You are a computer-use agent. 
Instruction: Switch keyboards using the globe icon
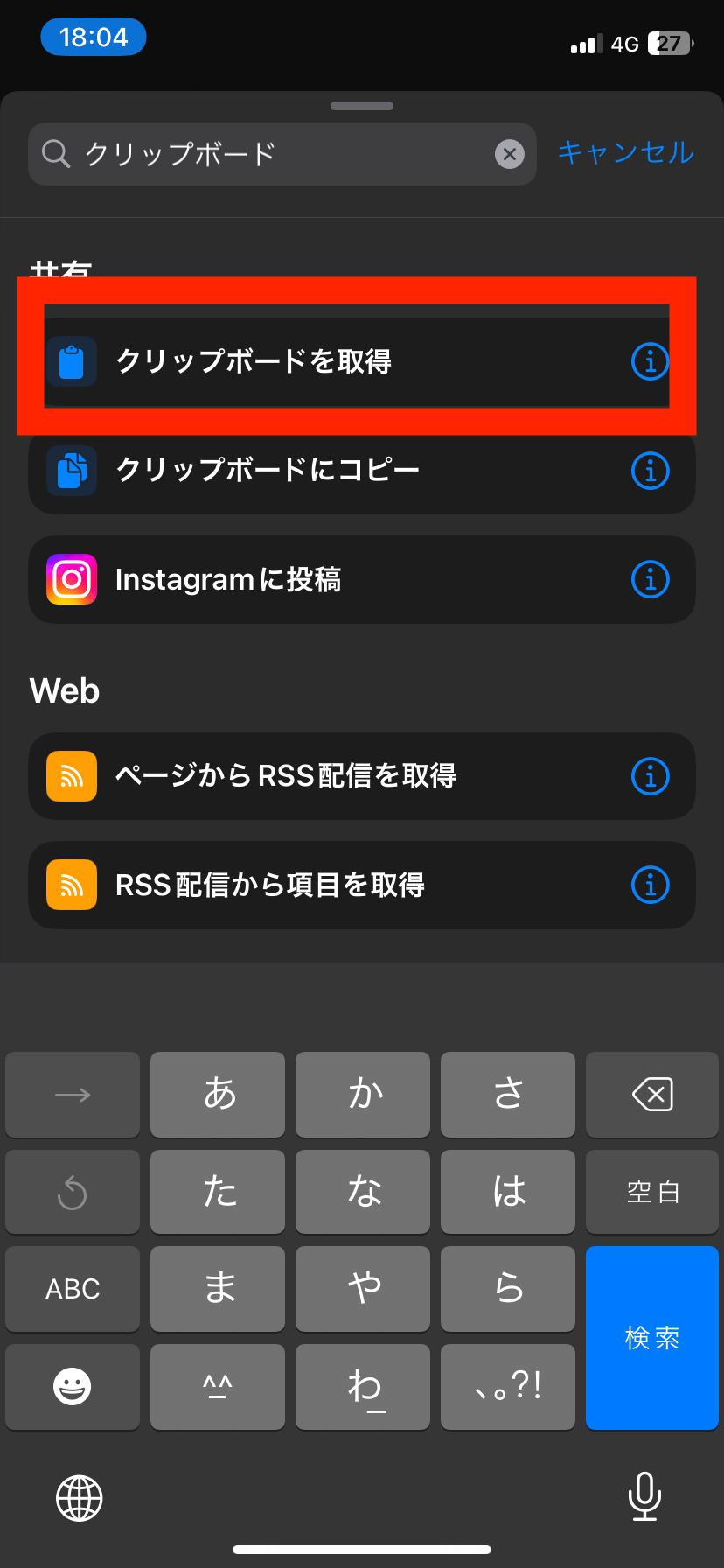tap(80, 1497)
